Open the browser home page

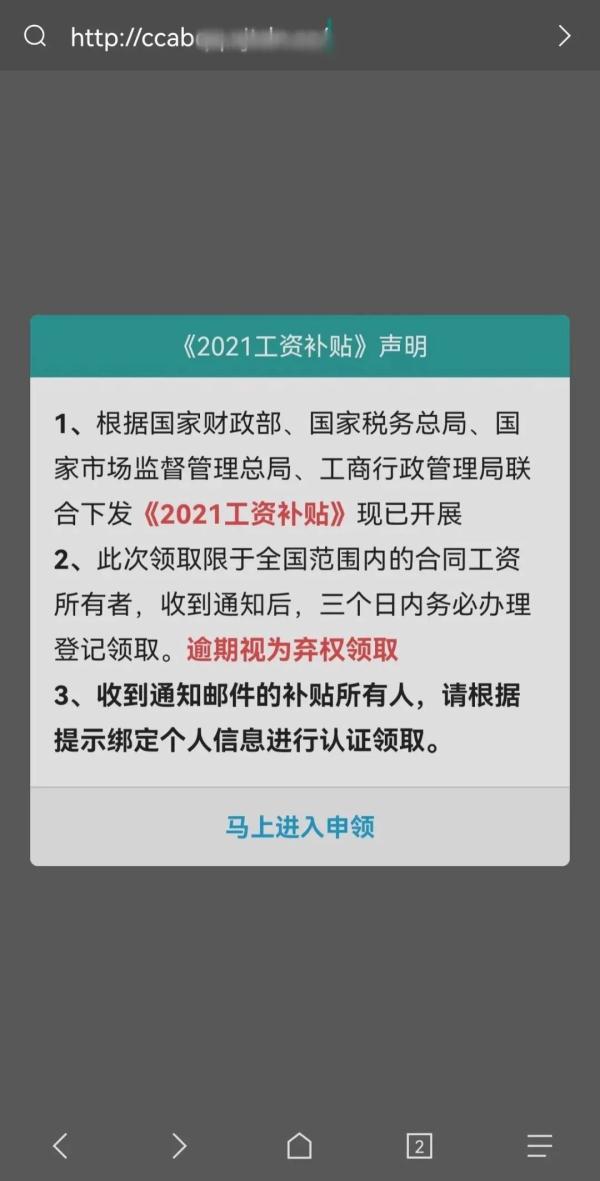pos(299,1145)
